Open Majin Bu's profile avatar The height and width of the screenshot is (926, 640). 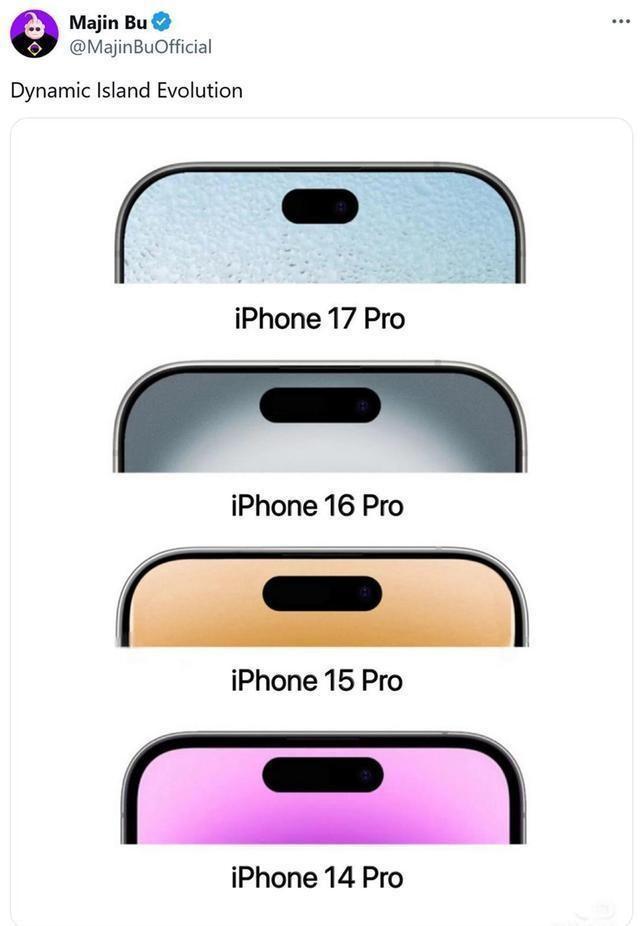pos(34,34)
